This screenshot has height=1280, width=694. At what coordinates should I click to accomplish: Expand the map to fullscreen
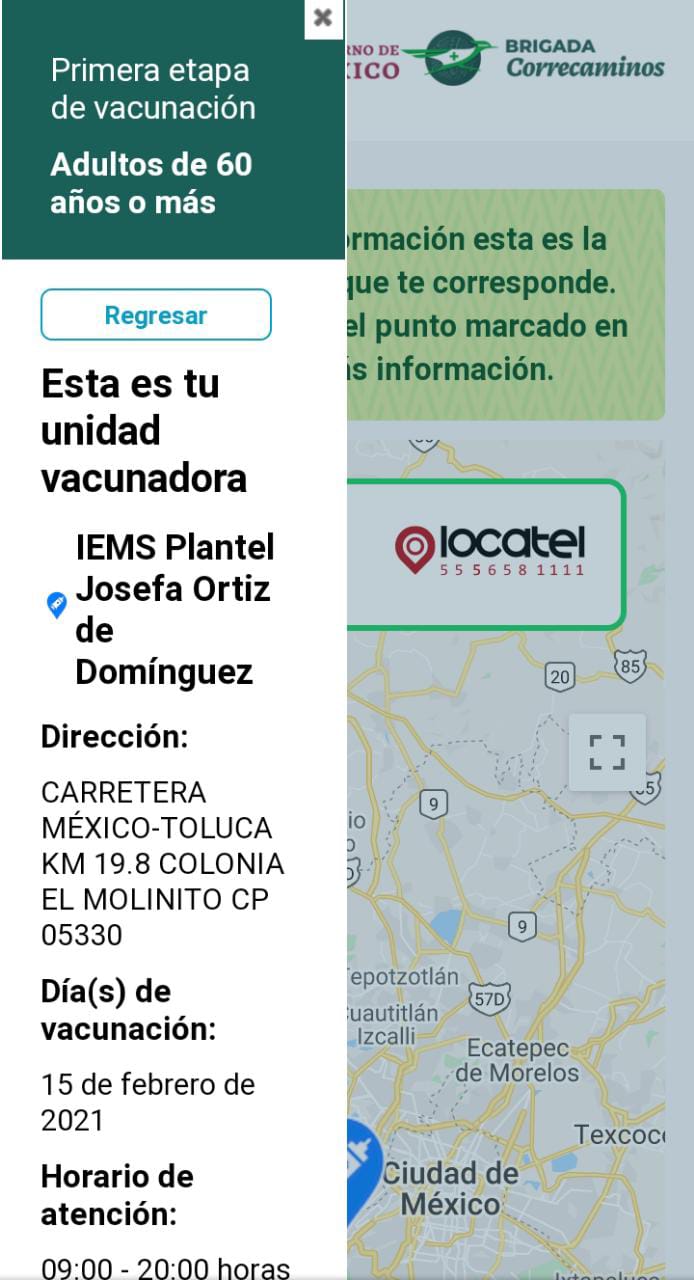pyautogui.click(x=607, y=752)
